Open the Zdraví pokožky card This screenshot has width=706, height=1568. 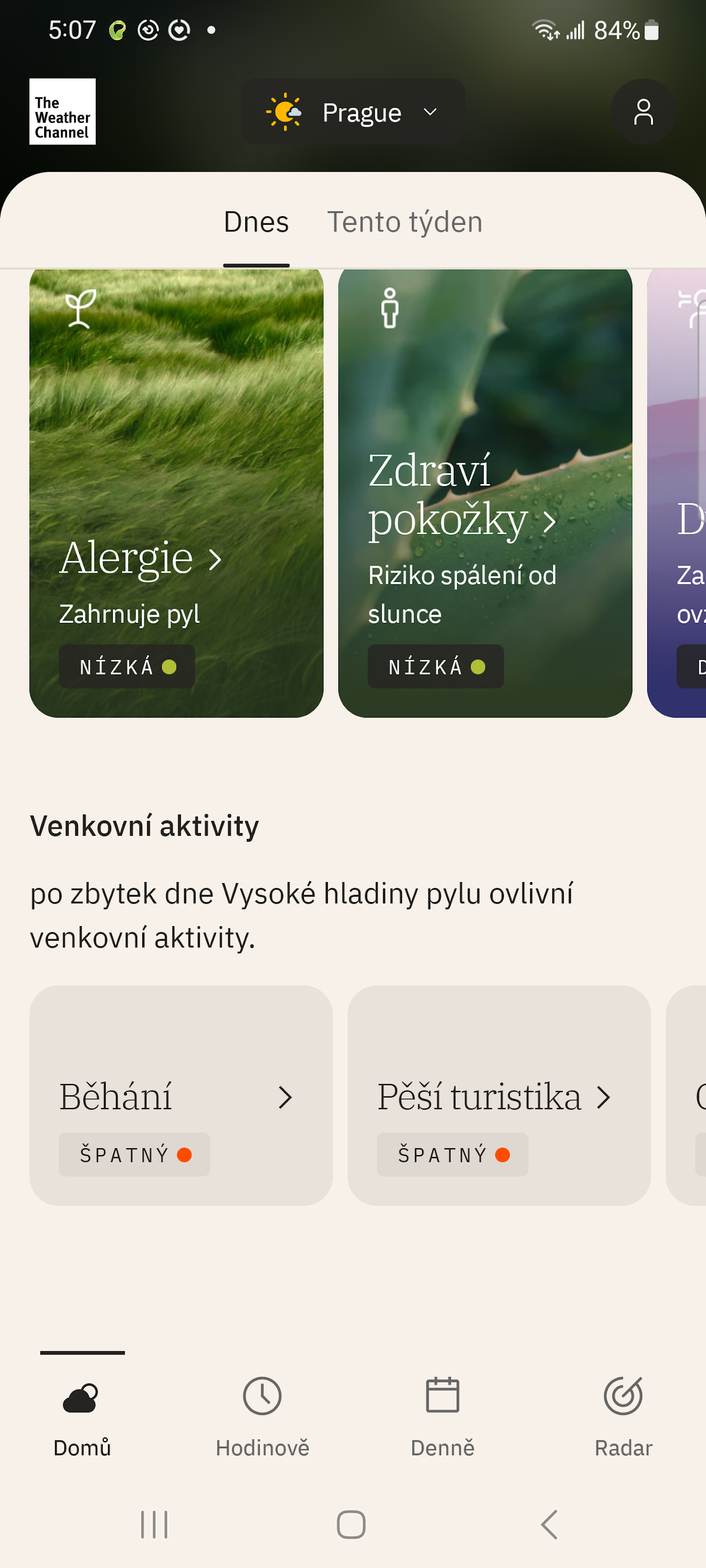tap(484, 493)
